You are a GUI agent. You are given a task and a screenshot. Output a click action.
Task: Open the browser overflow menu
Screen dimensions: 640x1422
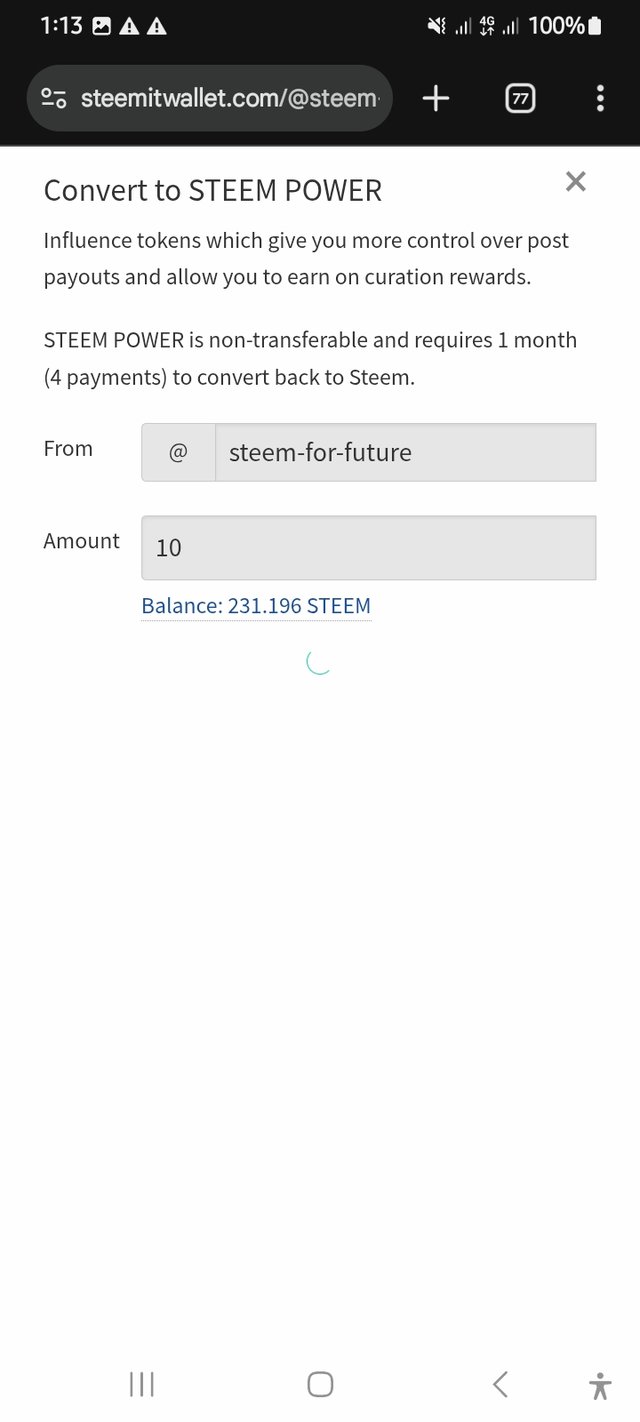point(600,98)
